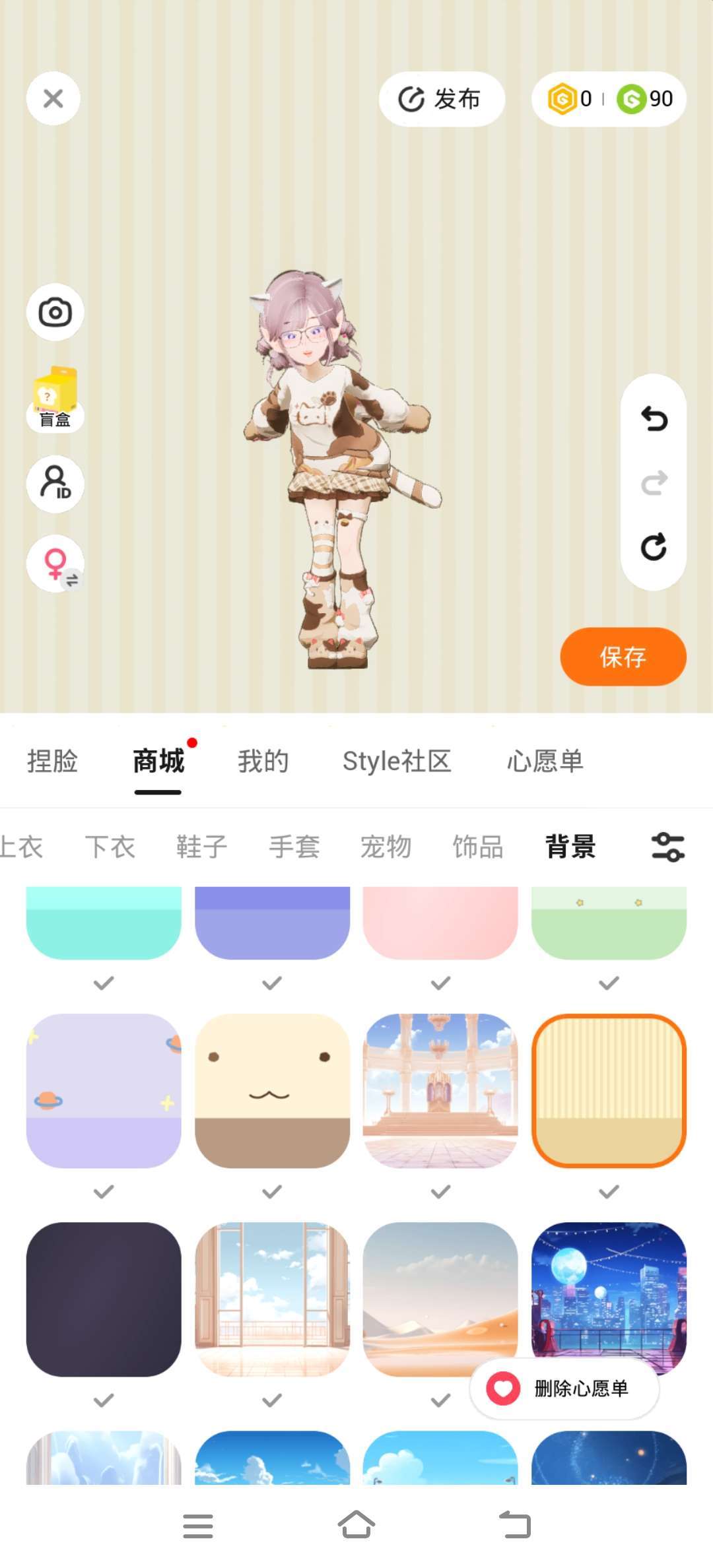Apply the night city moon background

point(609,1287)
